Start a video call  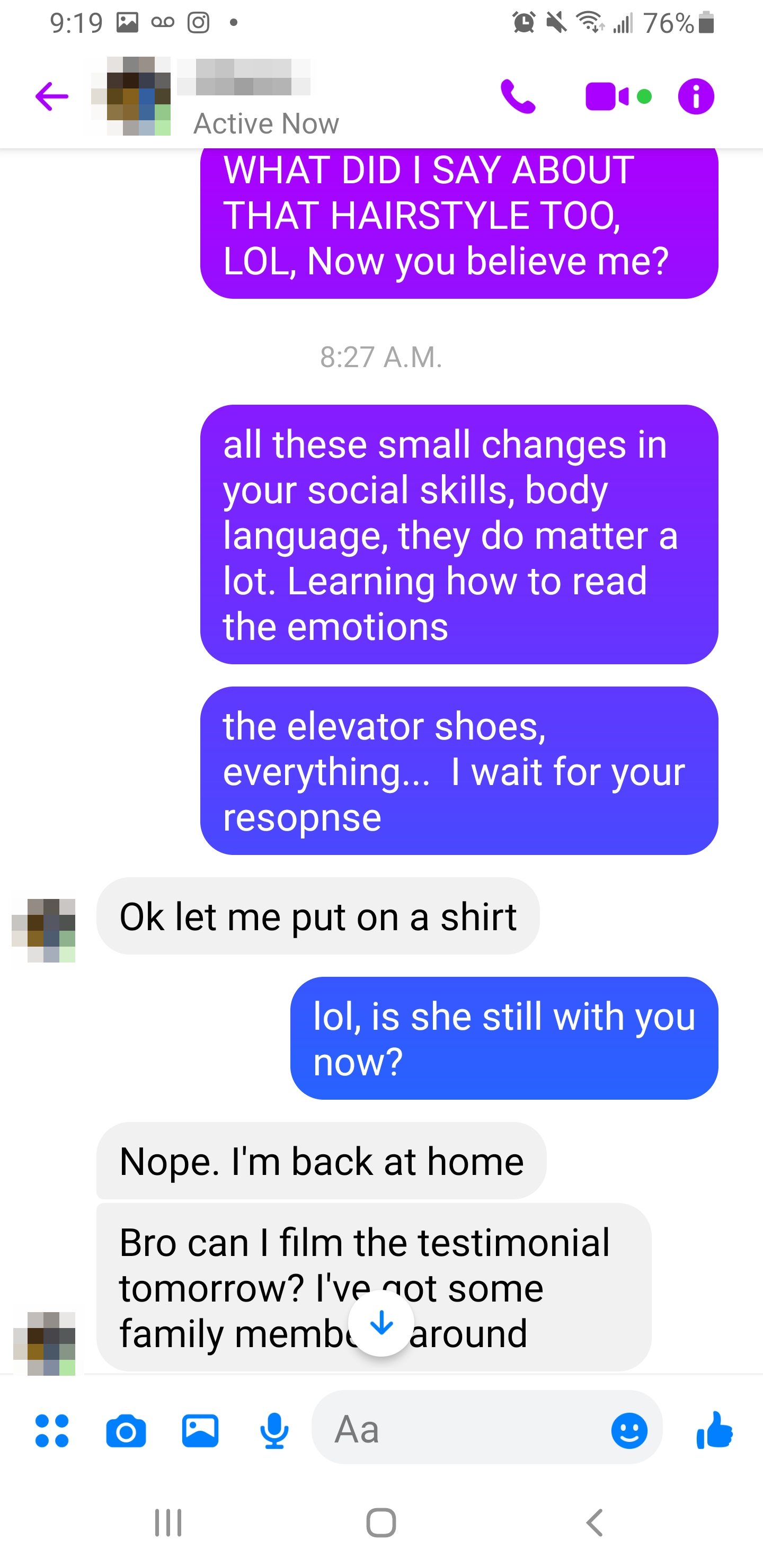point(607,96)
